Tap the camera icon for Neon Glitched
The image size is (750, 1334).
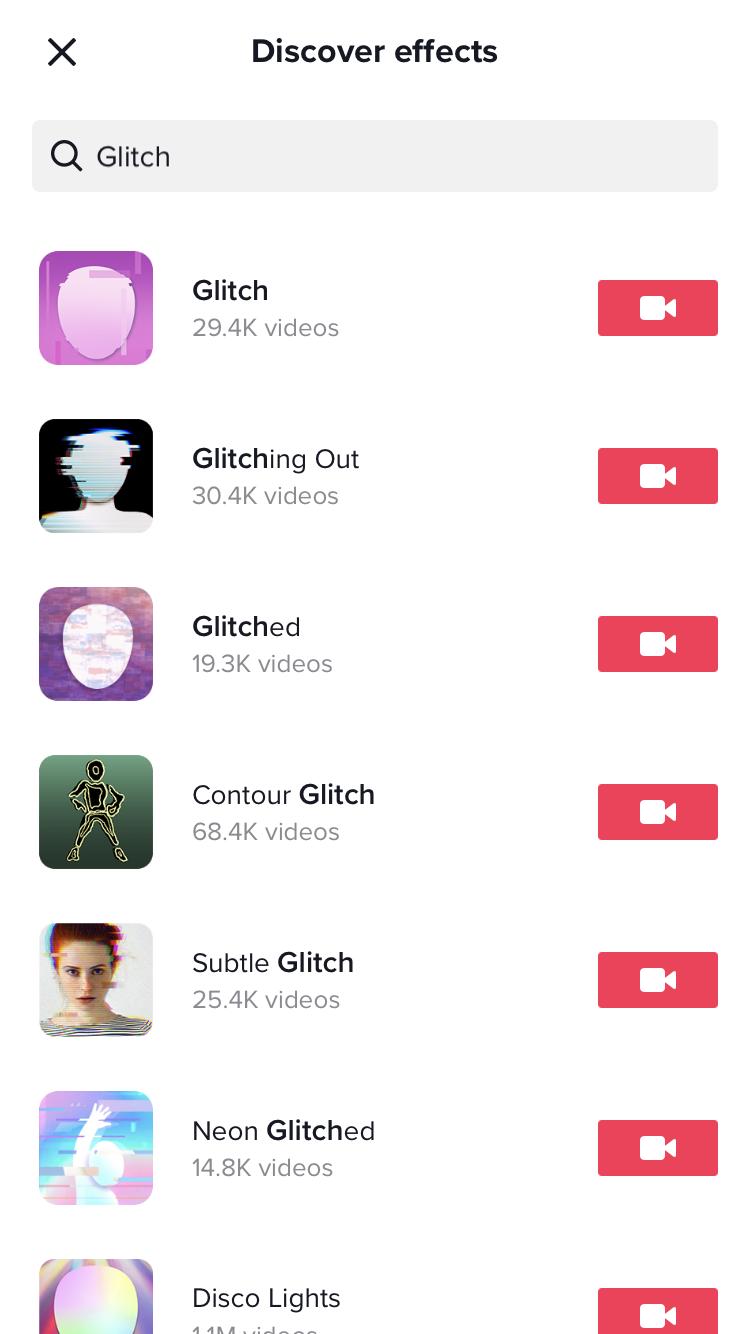click(x=657, y=1148)
